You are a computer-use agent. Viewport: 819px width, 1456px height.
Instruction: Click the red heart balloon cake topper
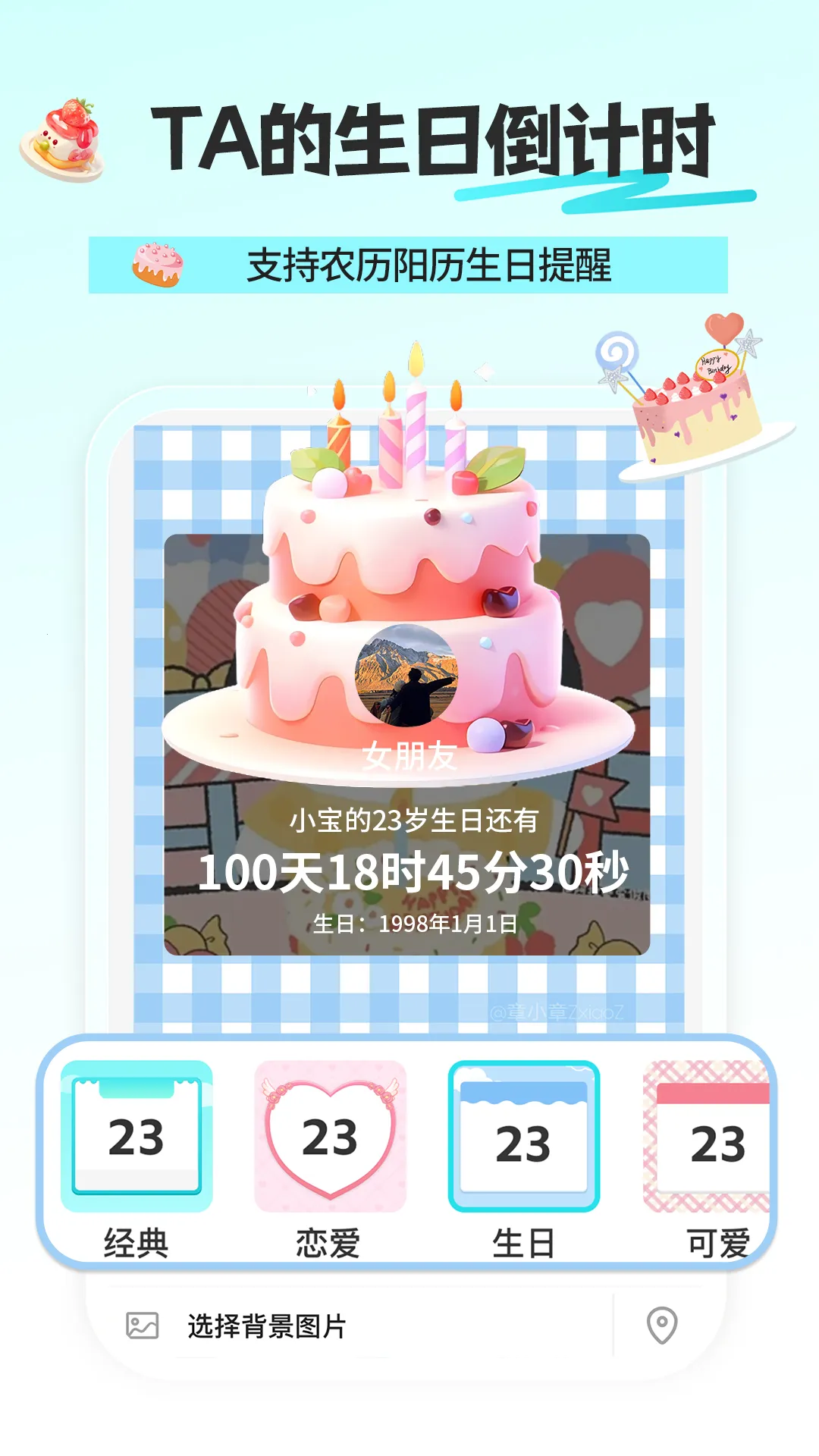(x=723, y=328)
